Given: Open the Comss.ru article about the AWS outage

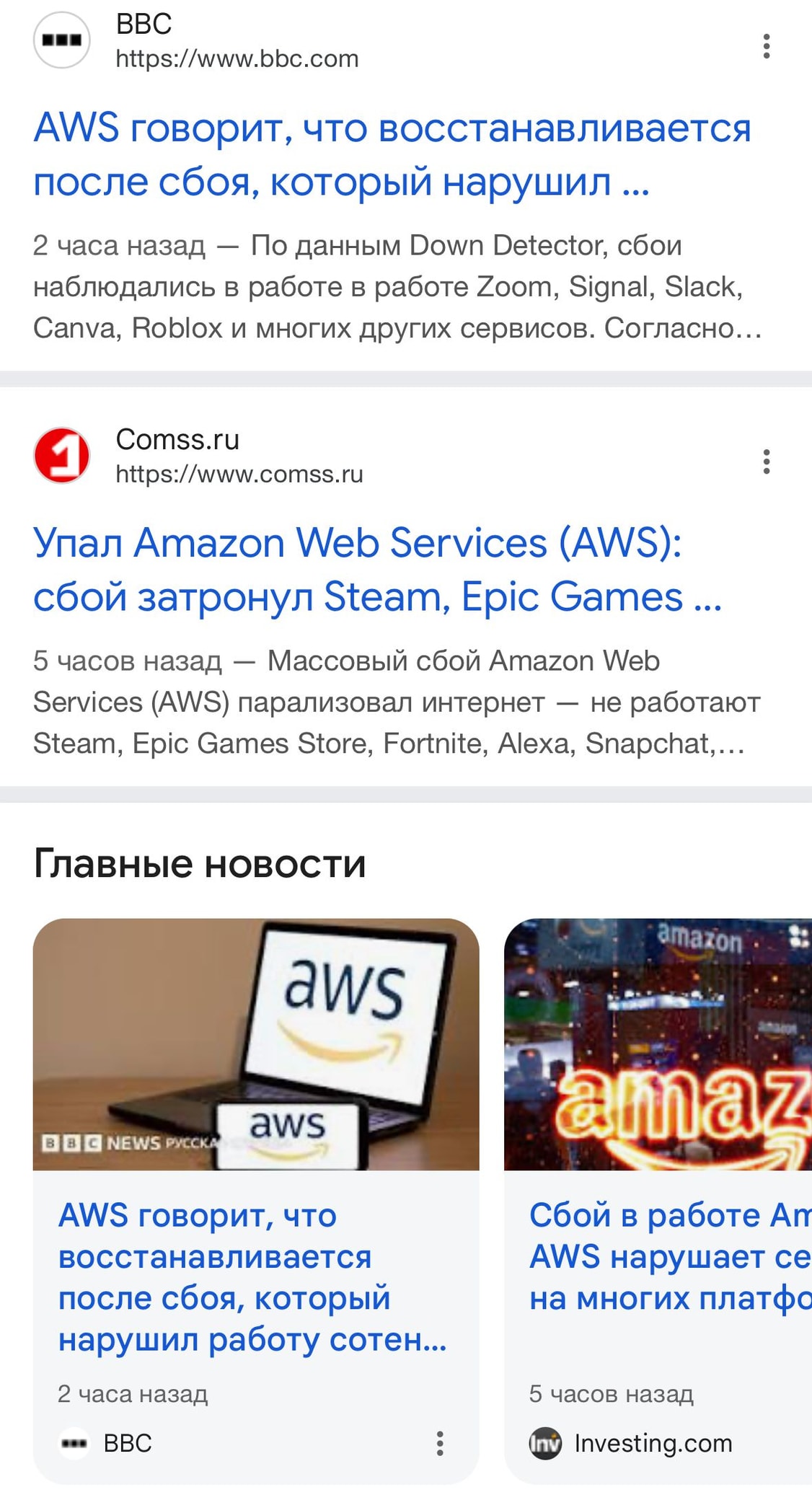Looking at the screenshot, I should 377,570.
